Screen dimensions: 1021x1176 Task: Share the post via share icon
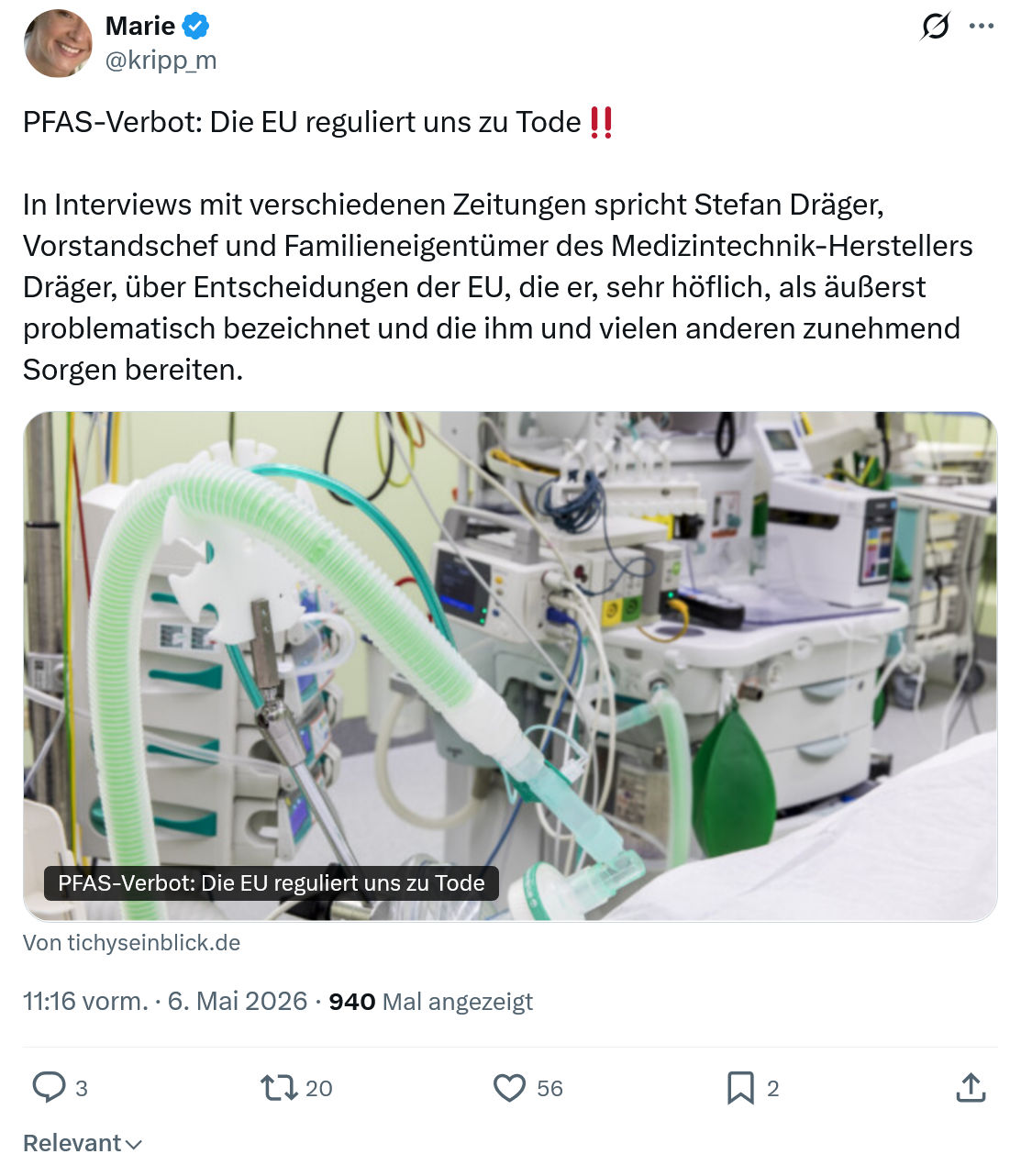(971, 1088)
